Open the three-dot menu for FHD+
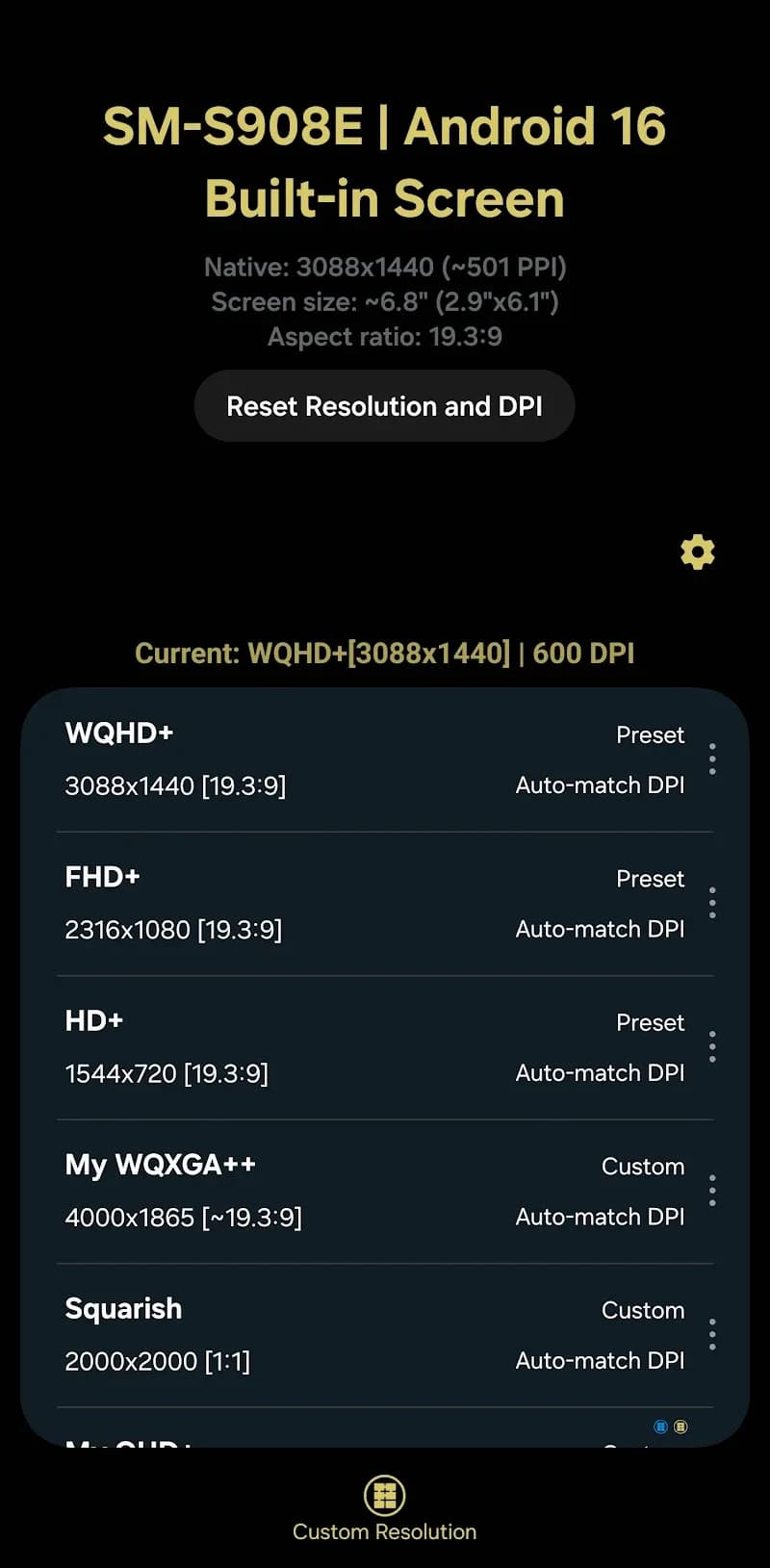 click(712, 903)
